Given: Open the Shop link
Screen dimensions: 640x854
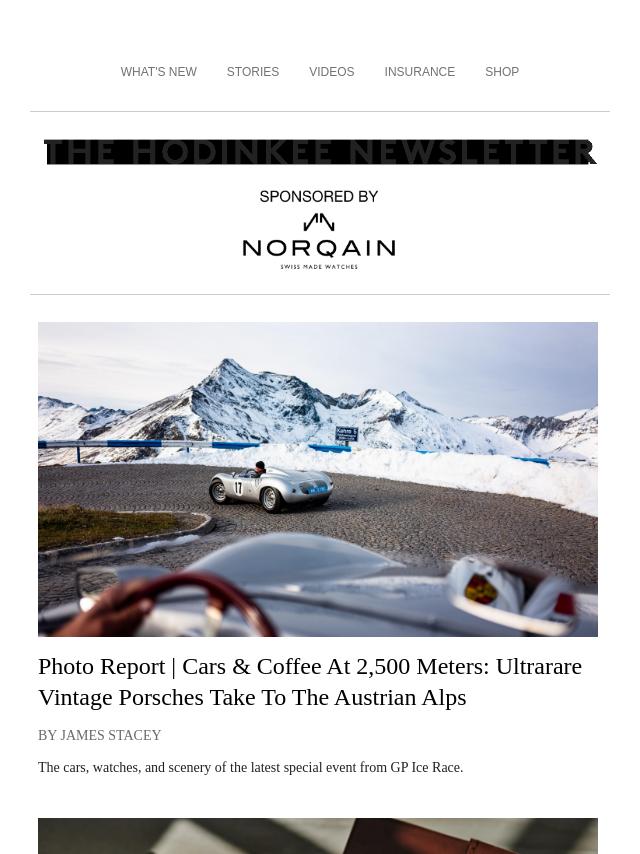Looking at the screenshot, I should click(x=502, y=72).
